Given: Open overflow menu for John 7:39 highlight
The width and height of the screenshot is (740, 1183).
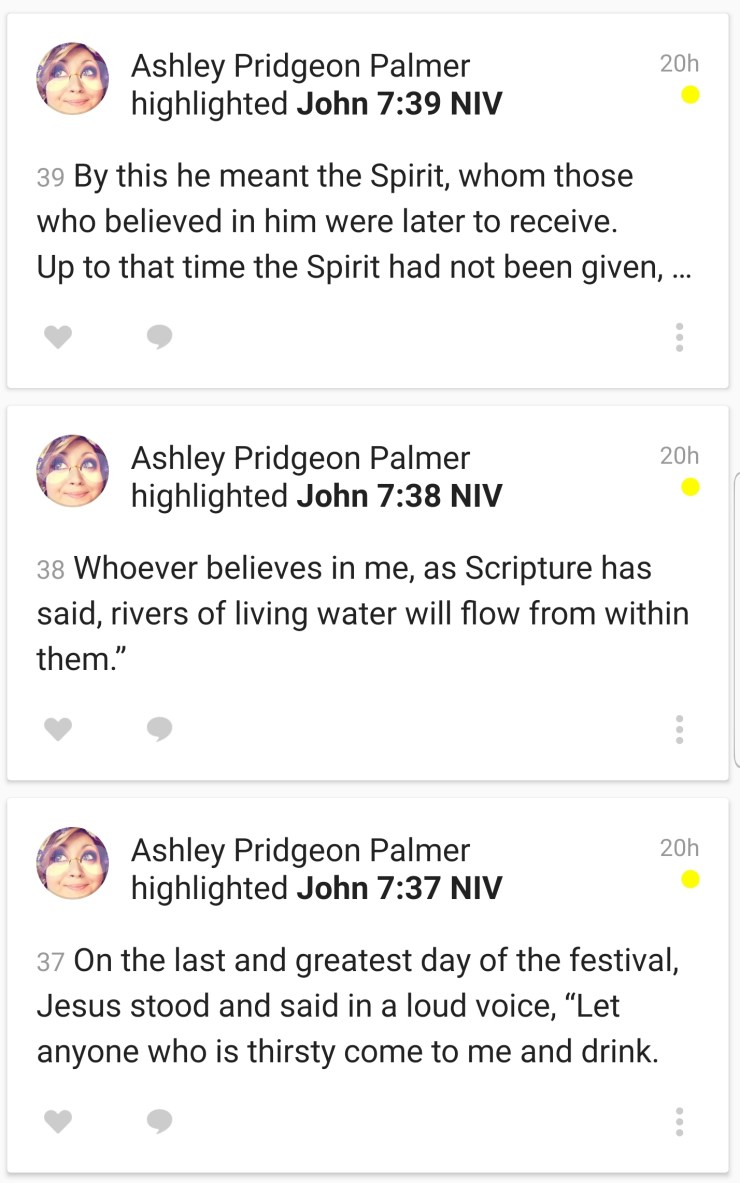Looking at the screenshot, I should coord(679,337).
